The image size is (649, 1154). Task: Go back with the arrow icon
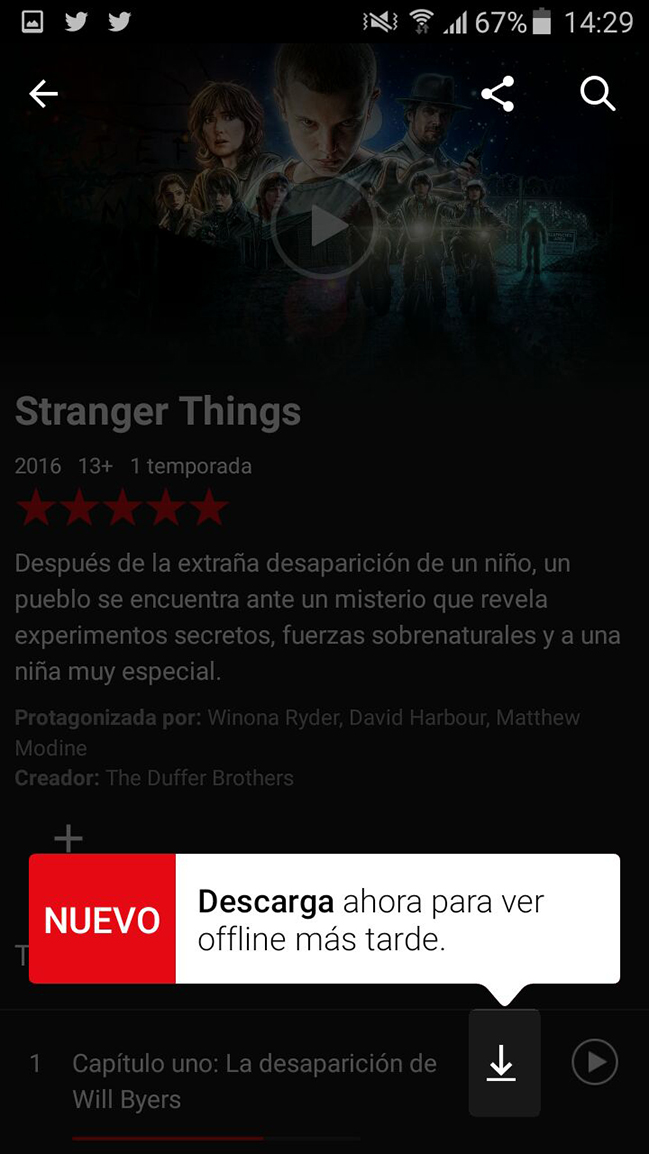(x=44, y=95)
